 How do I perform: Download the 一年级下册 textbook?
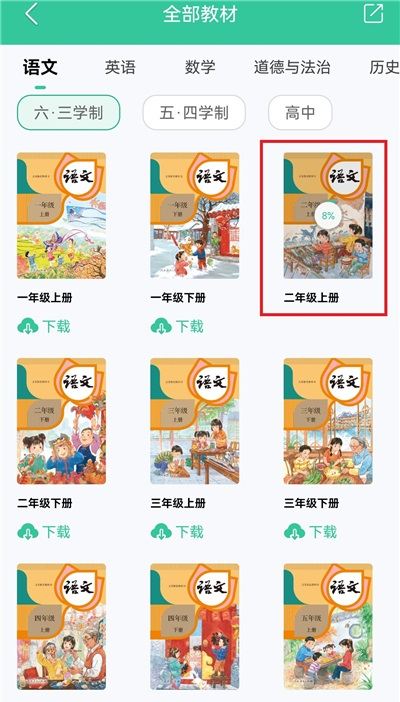pyautogui.click(x=177, y=326)
